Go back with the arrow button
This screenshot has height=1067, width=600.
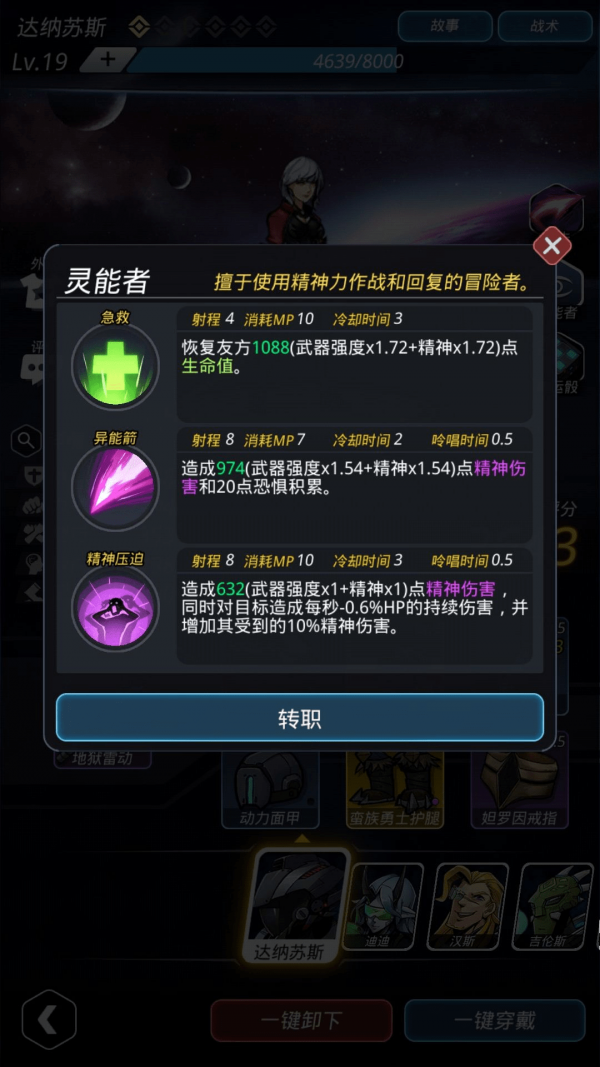[x=49, y=1019]
